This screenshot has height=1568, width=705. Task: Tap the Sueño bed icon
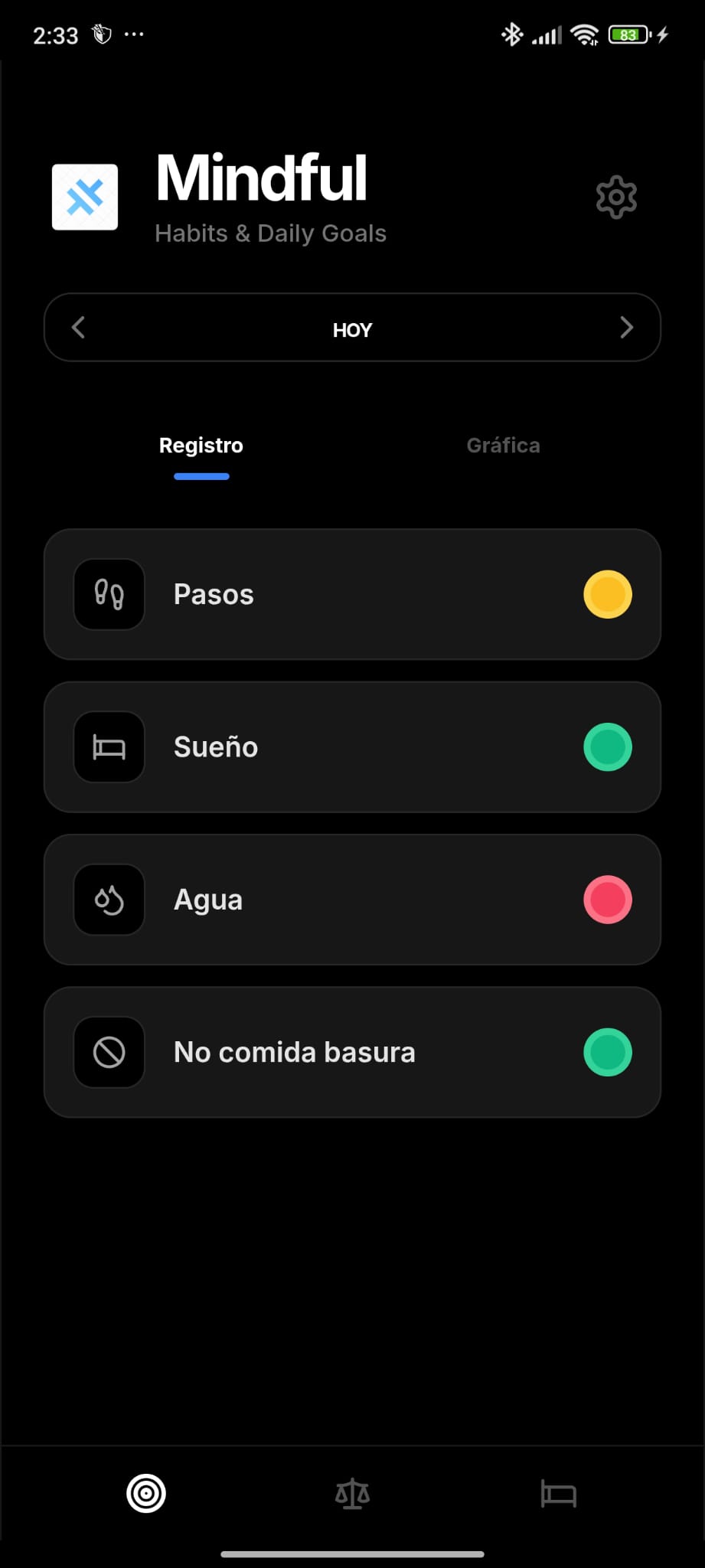(x=108, y=746)
